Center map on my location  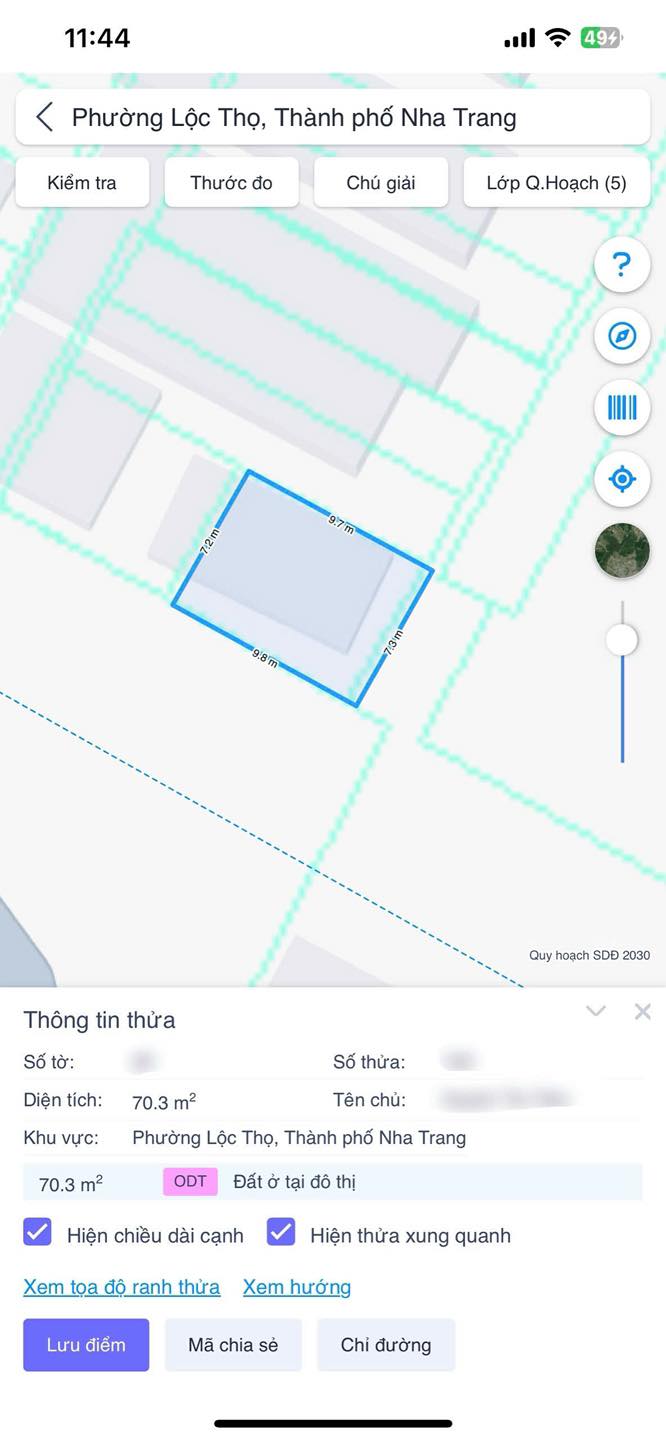(622, 479)
